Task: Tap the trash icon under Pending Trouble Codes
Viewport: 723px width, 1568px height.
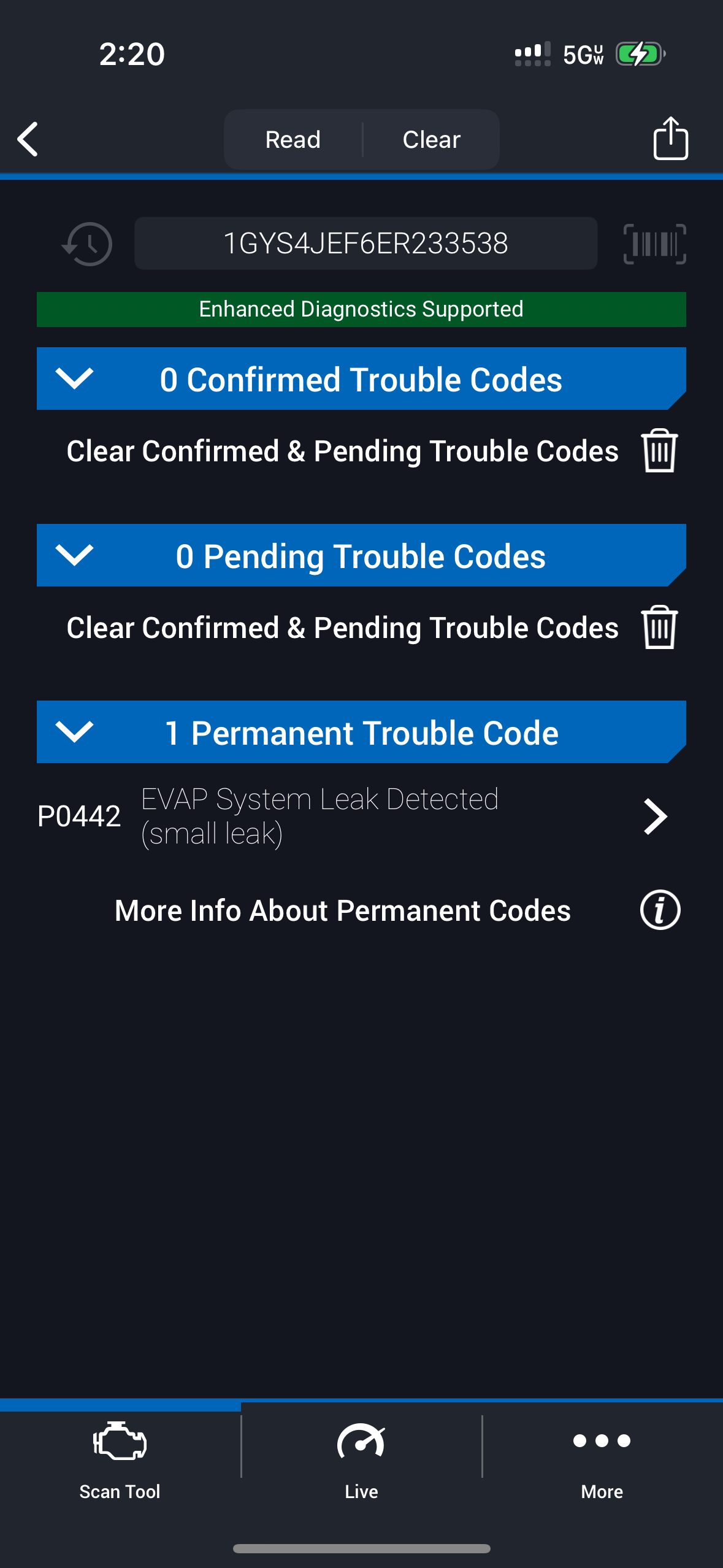Action: (659, 628)
